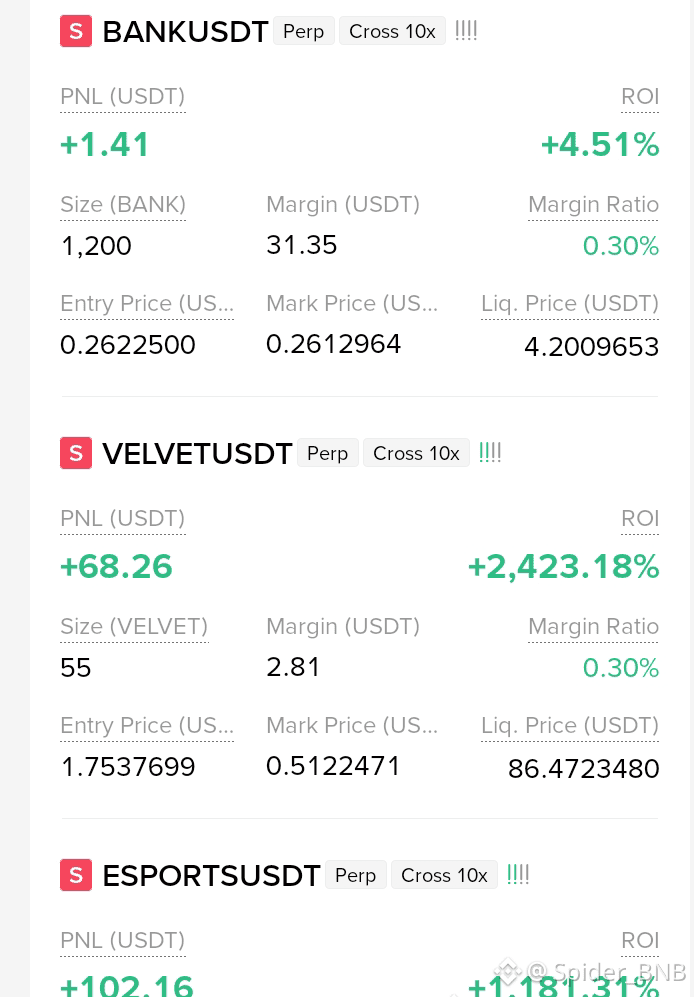Explain Margin Ratio on BANKUSDT position
Viewport: 694px width, 997px height.
pos(593,205)
